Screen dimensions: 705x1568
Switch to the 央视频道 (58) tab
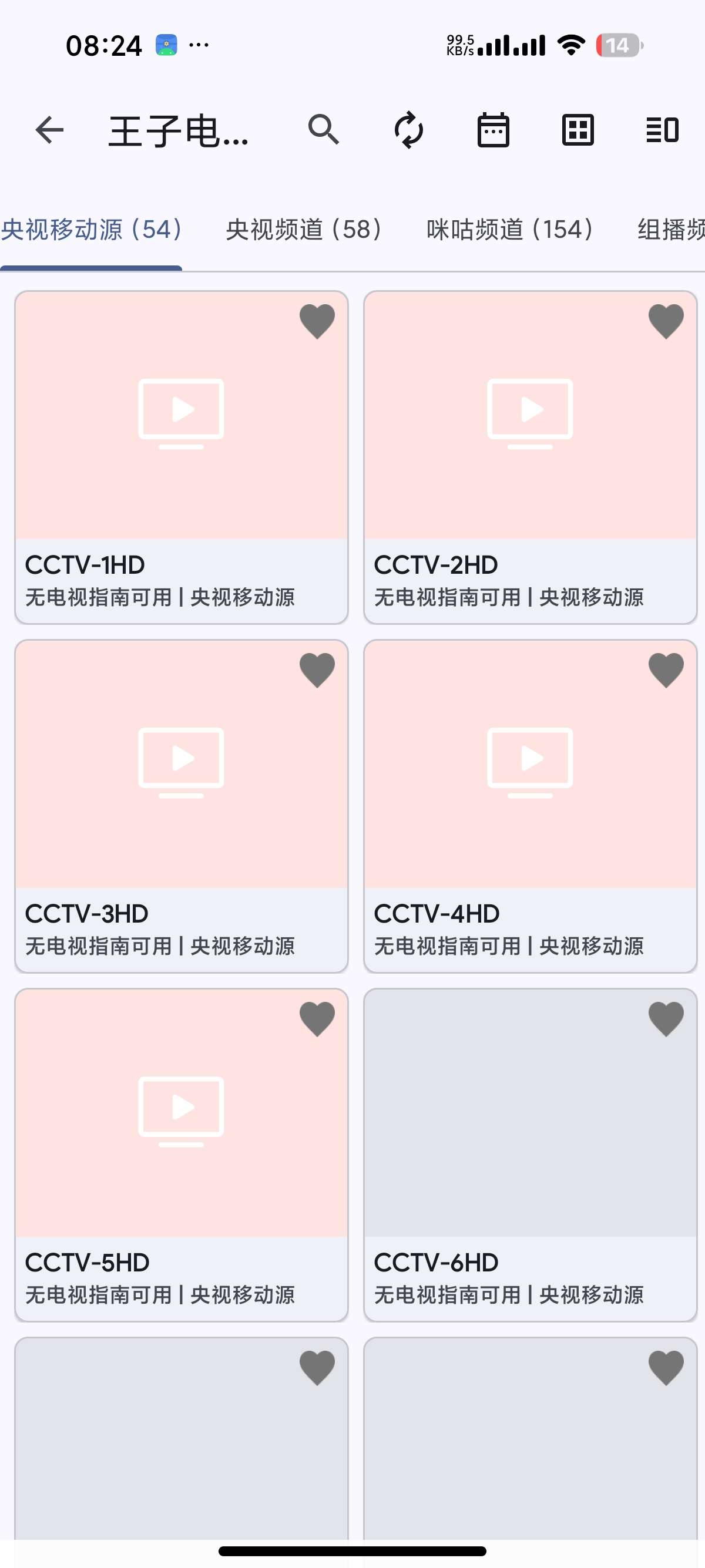(x=304, y=230)
